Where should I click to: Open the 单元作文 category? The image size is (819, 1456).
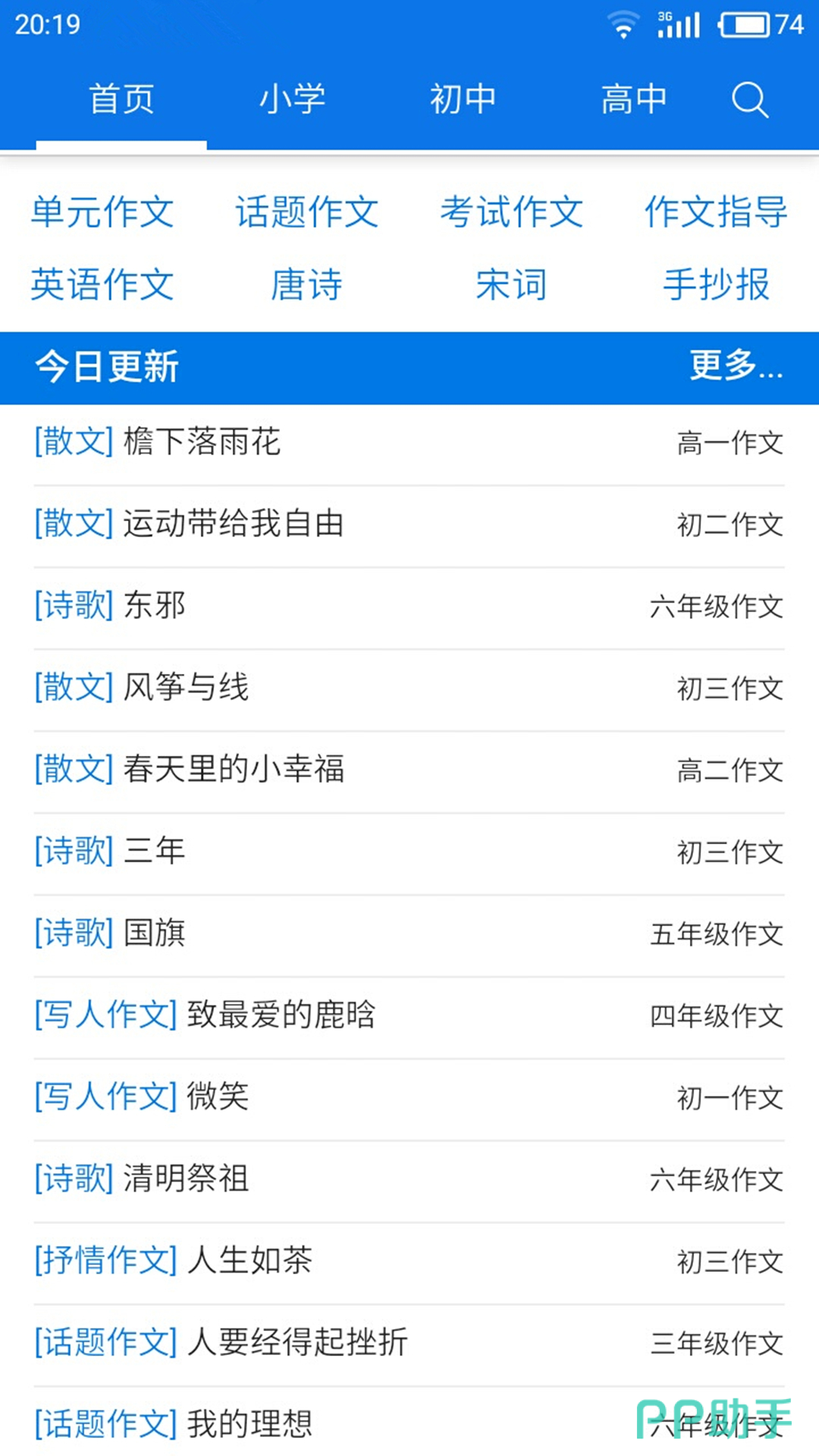102,212
